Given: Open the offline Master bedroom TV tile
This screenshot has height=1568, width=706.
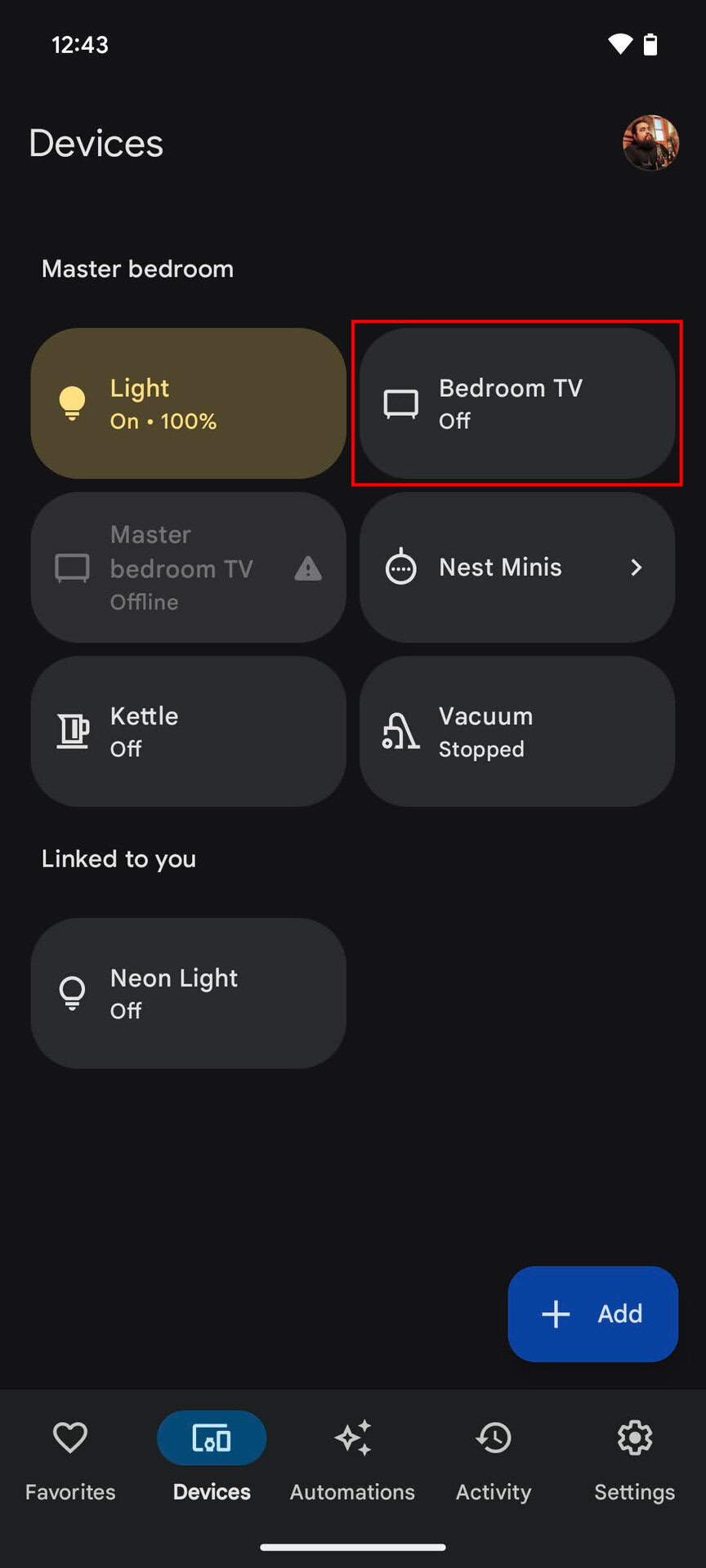Looking at the screenshot, I should pyautogui.click(x=188, y=568).
